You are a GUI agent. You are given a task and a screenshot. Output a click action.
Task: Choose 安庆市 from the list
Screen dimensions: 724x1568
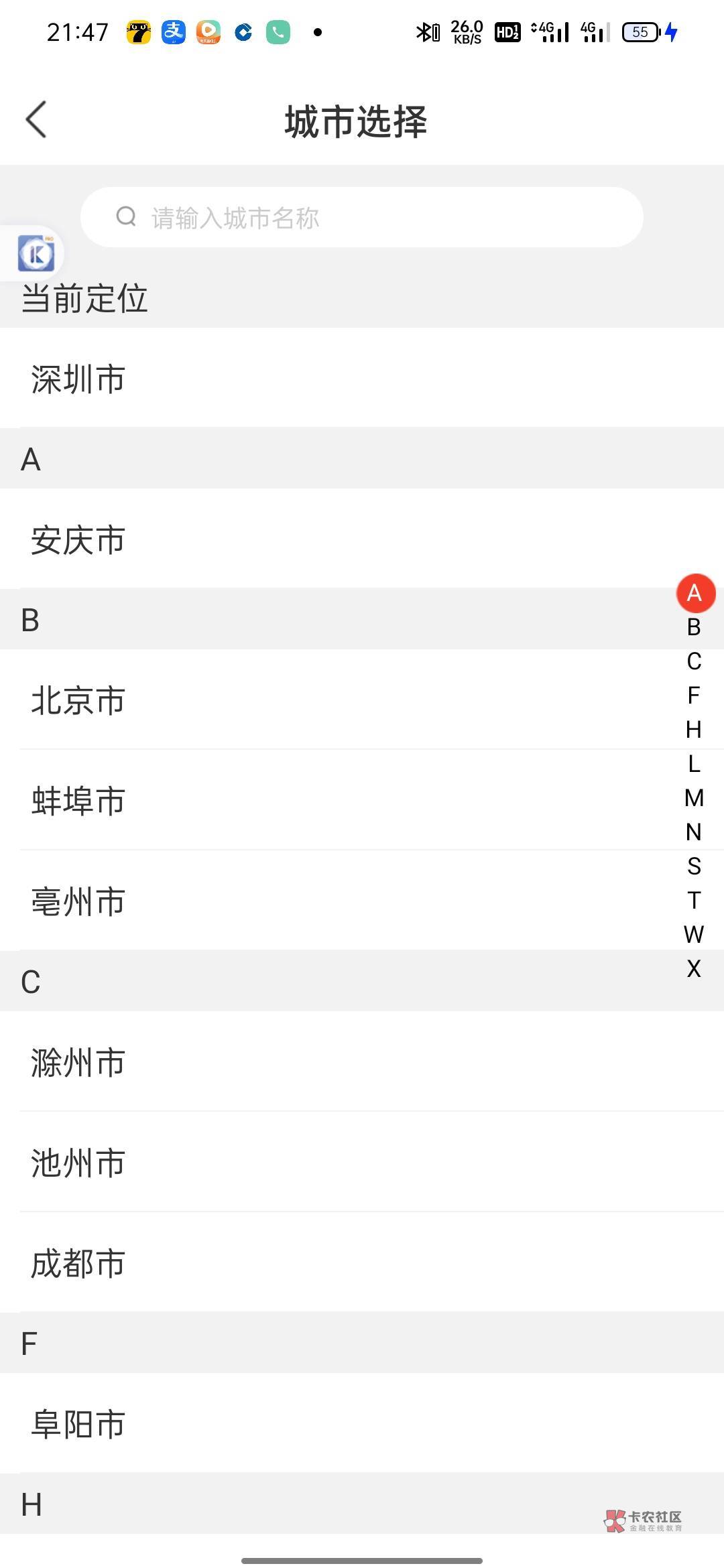click(362, 539)
